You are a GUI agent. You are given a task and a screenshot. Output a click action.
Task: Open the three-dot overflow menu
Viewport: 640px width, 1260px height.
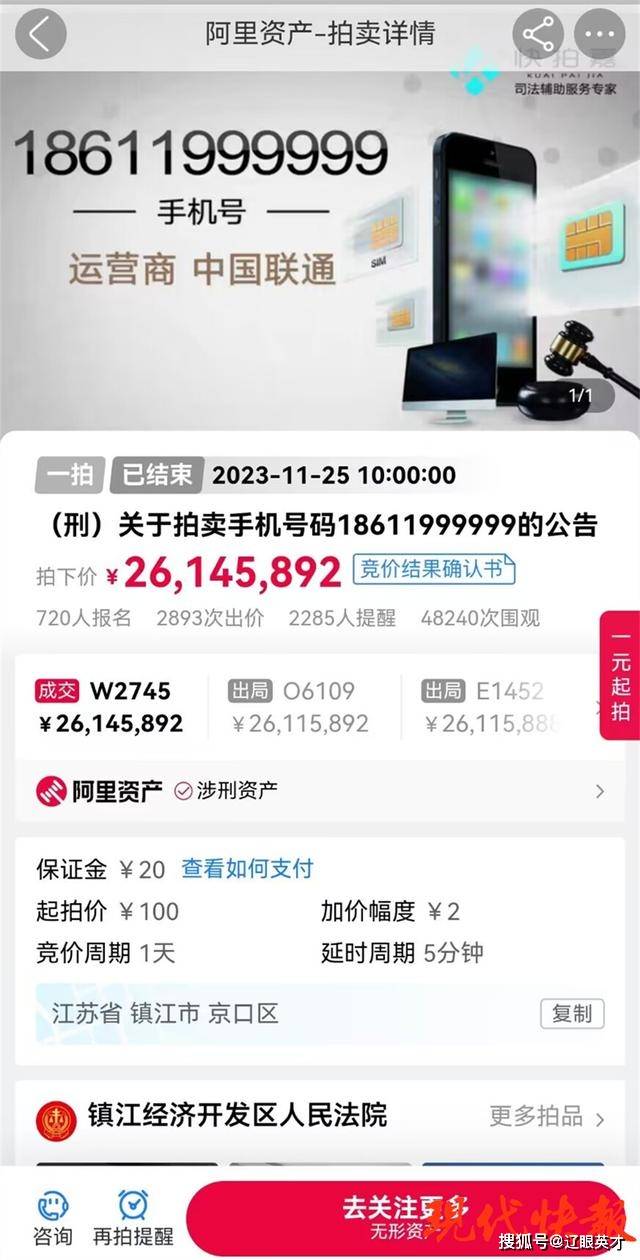pos(602,34)
